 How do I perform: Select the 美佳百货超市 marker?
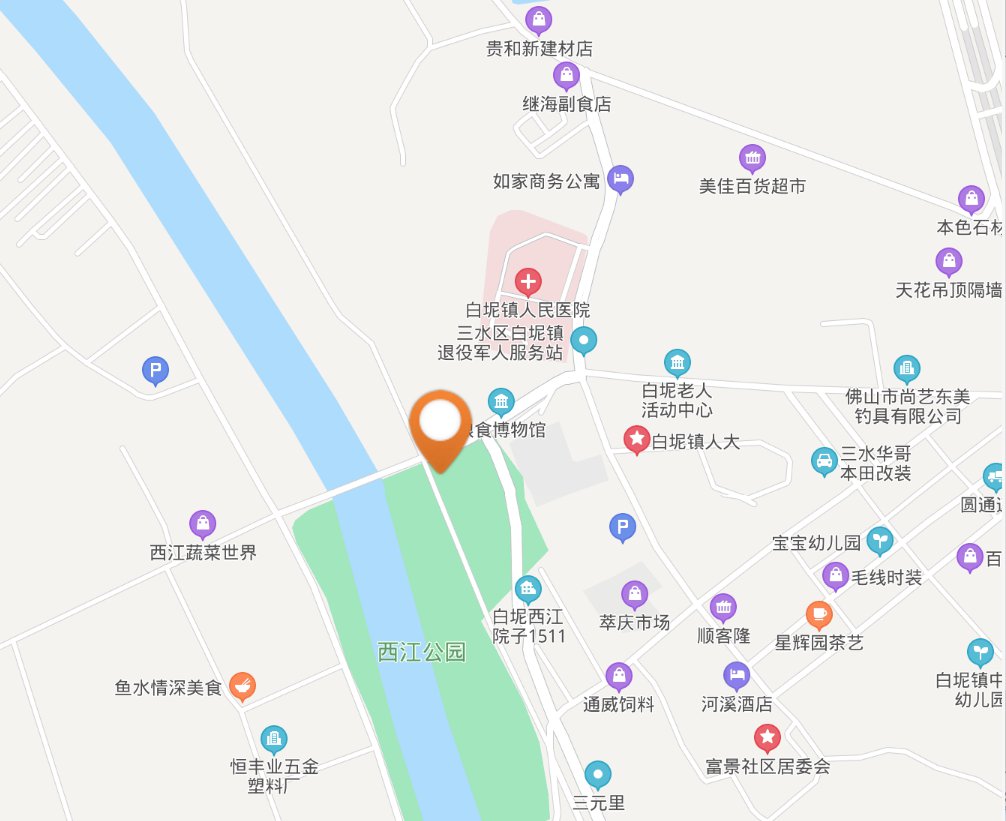(752, 158)
